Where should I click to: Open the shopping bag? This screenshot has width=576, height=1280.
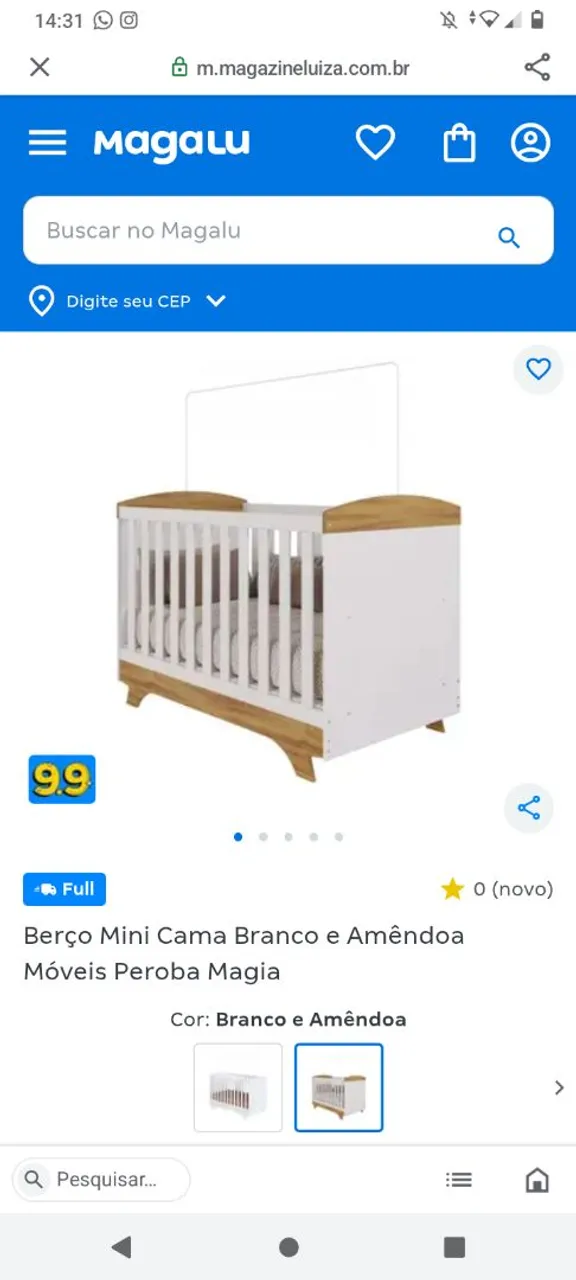point(459,143)
